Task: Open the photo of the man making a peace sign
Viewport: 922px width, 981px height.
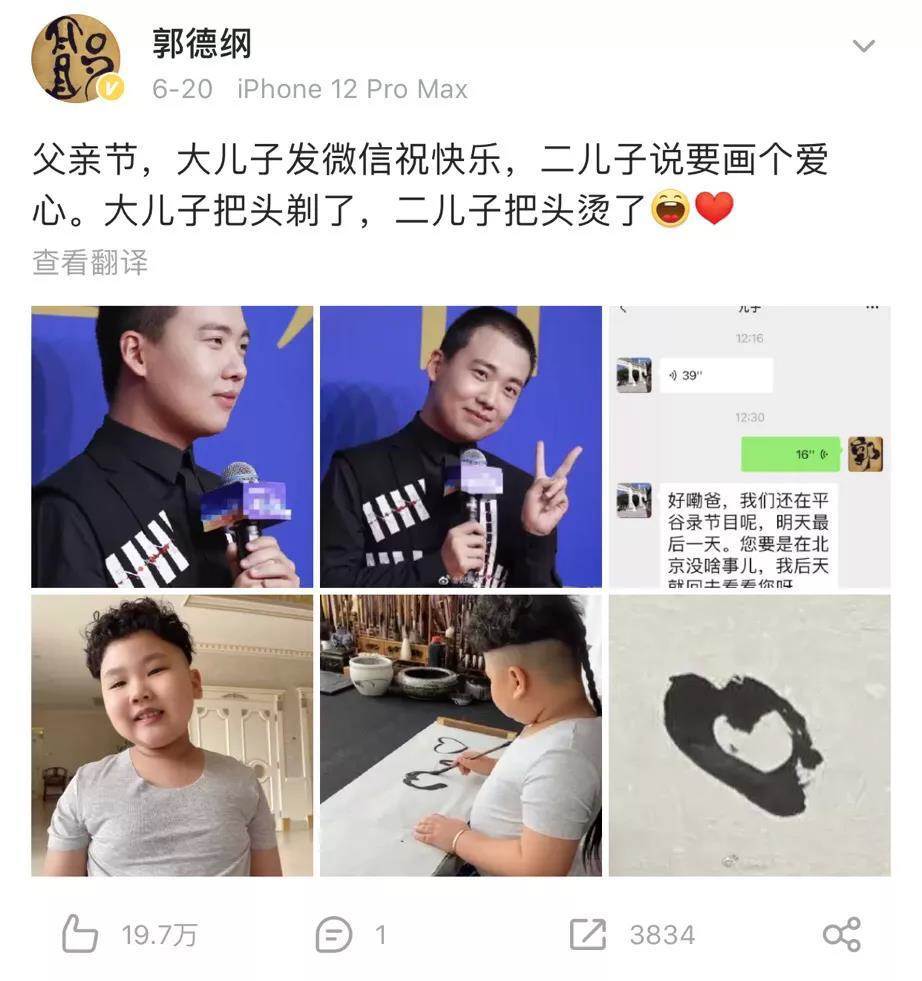Action: pyautogui.click(x=461, y=446)
